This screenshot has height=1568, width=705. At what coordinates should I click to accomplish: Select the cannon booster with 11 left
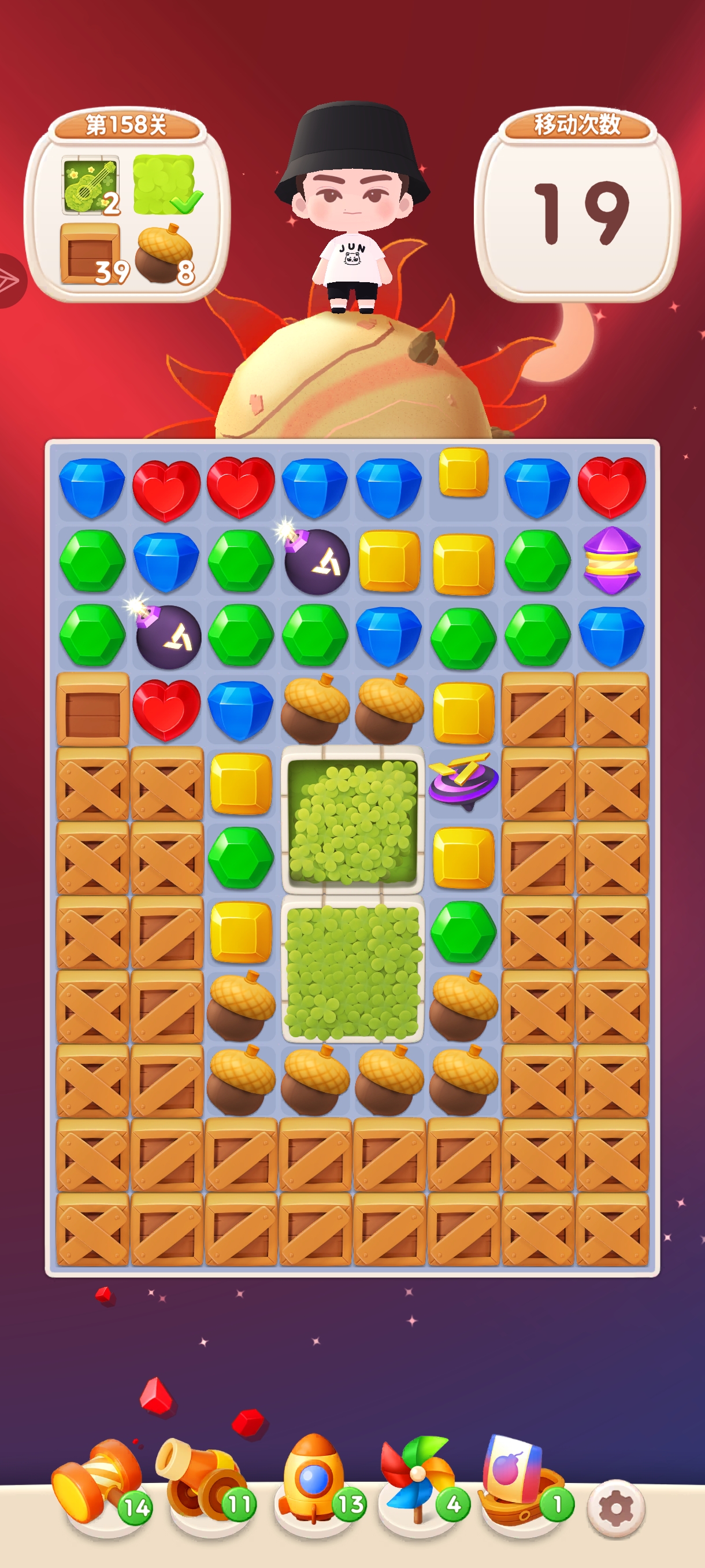204,1484
